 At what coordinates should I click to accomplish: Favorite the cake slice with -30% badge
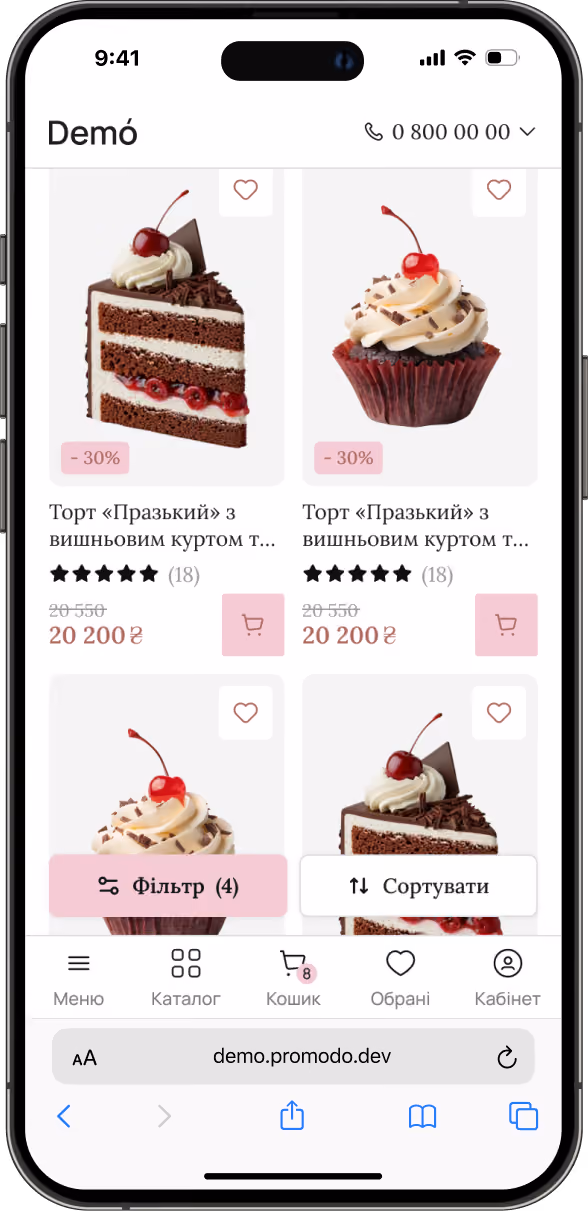coord(246,189)
